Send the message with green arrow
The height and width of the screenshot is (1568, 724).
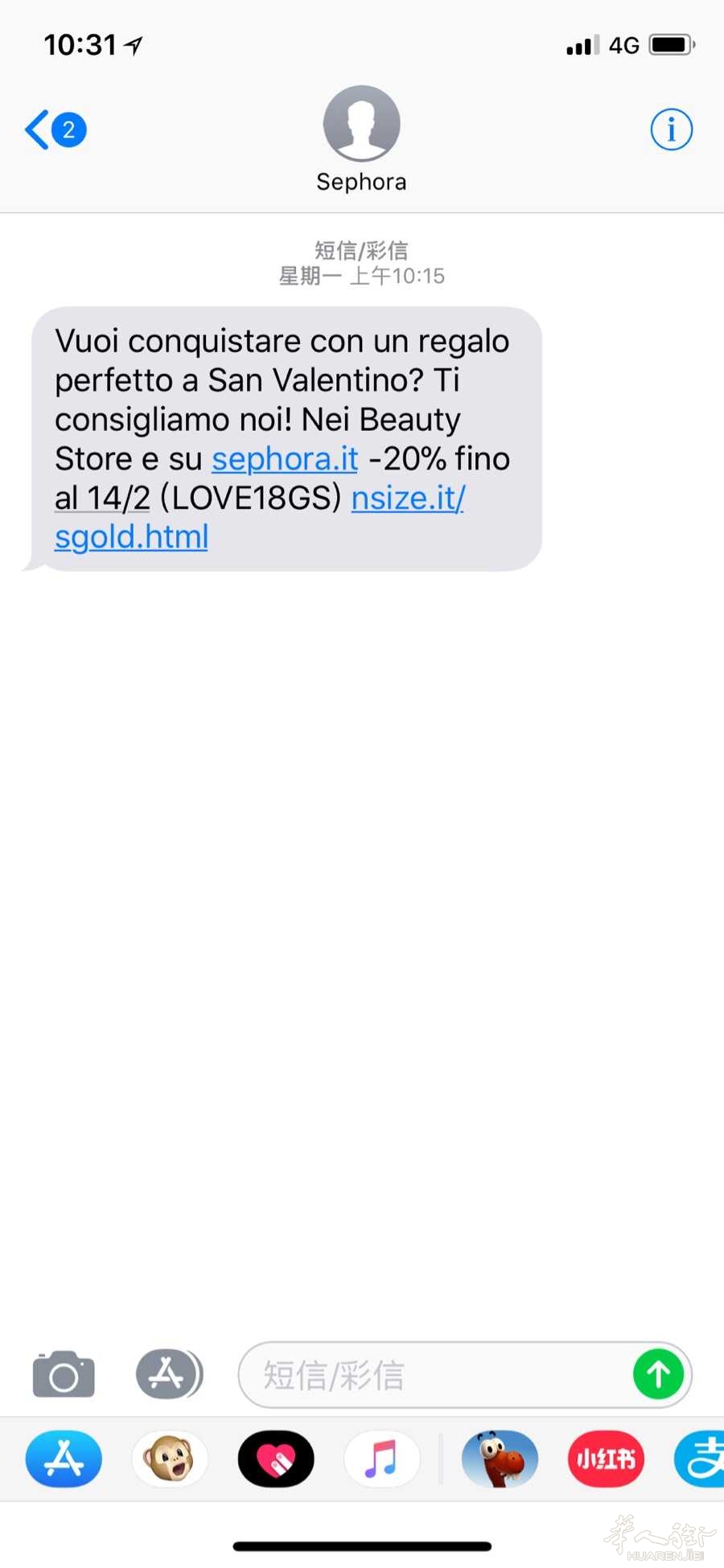[658, 1374]
